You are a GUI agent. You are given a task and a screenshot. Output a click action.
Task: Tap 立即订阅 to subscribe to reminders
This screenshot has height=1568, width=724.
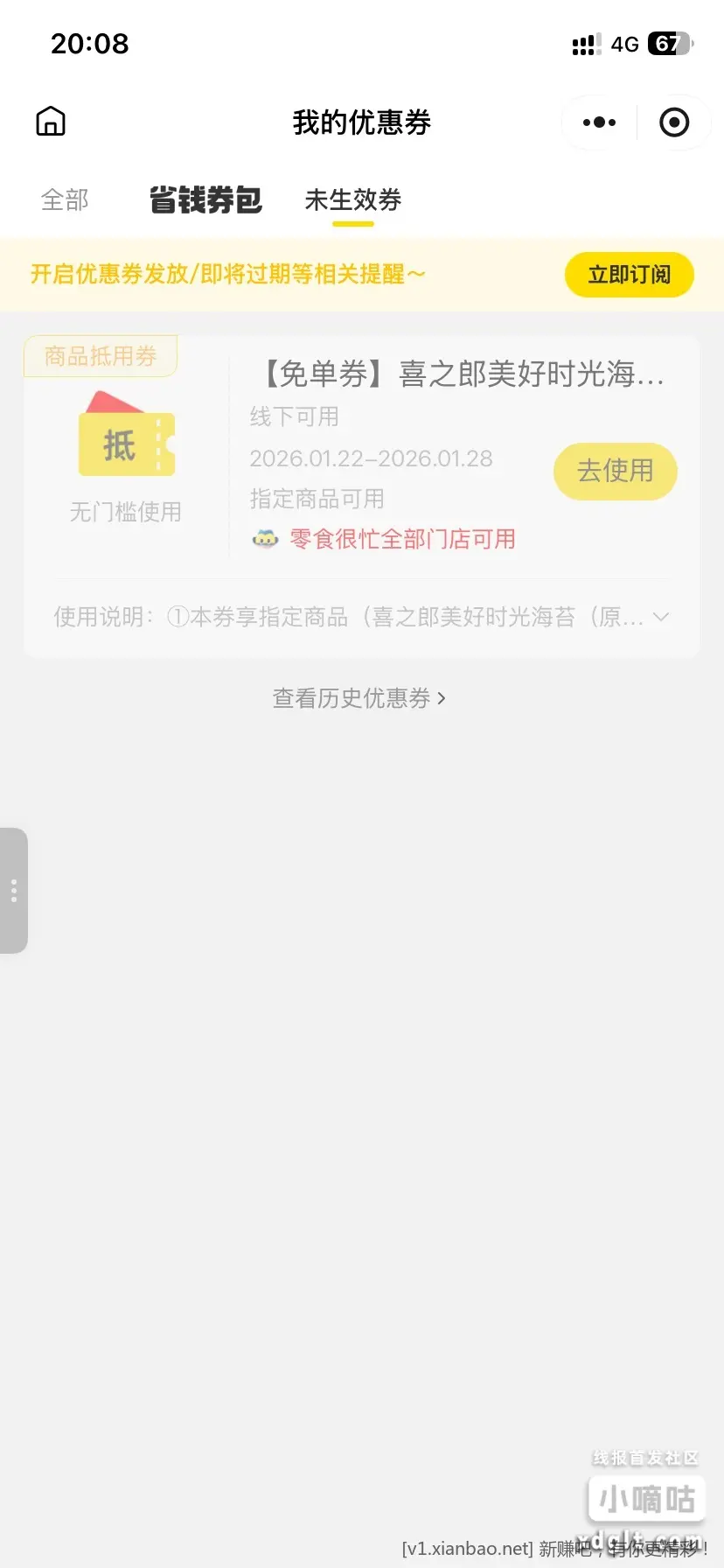629,275
